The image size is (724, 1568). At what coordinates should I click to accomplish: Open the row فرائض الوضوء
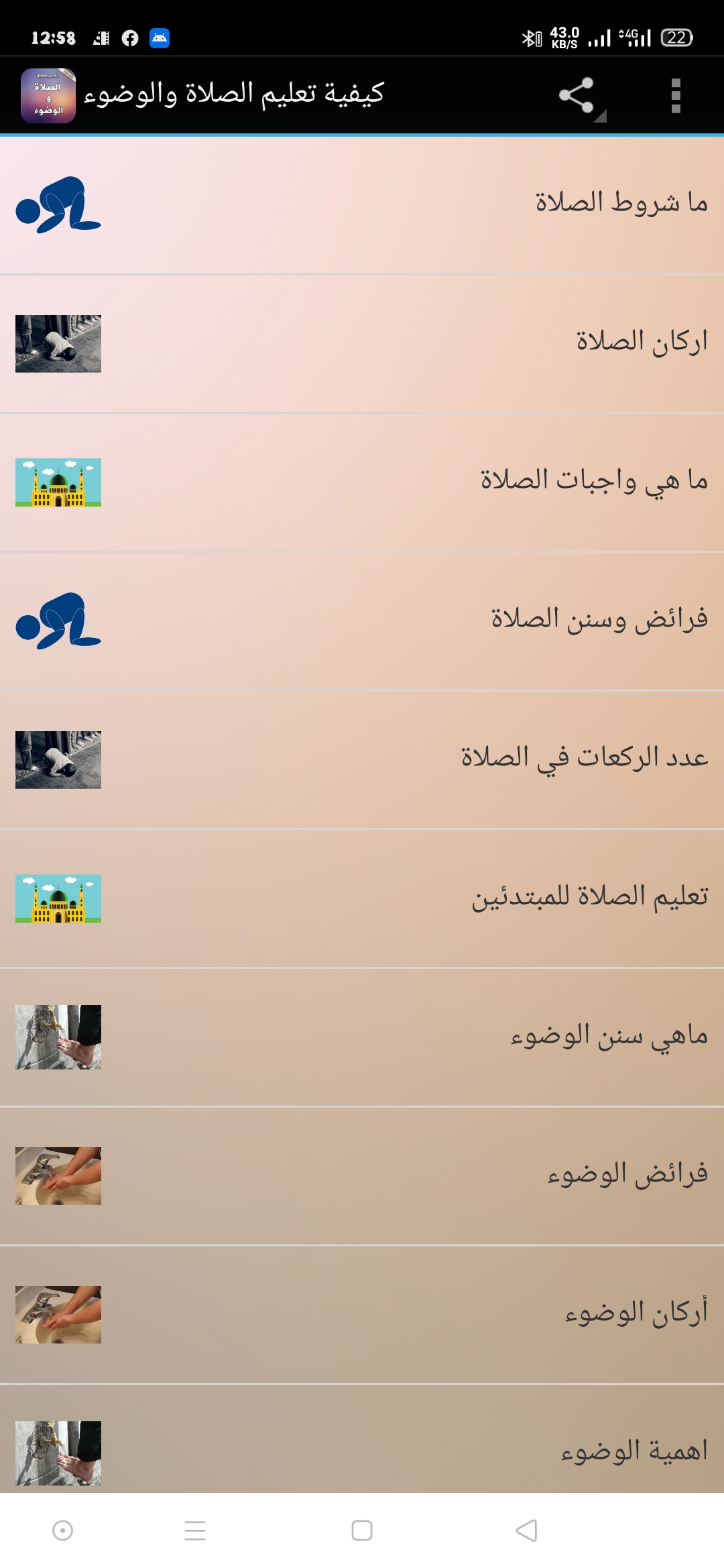click(362, 1175)
